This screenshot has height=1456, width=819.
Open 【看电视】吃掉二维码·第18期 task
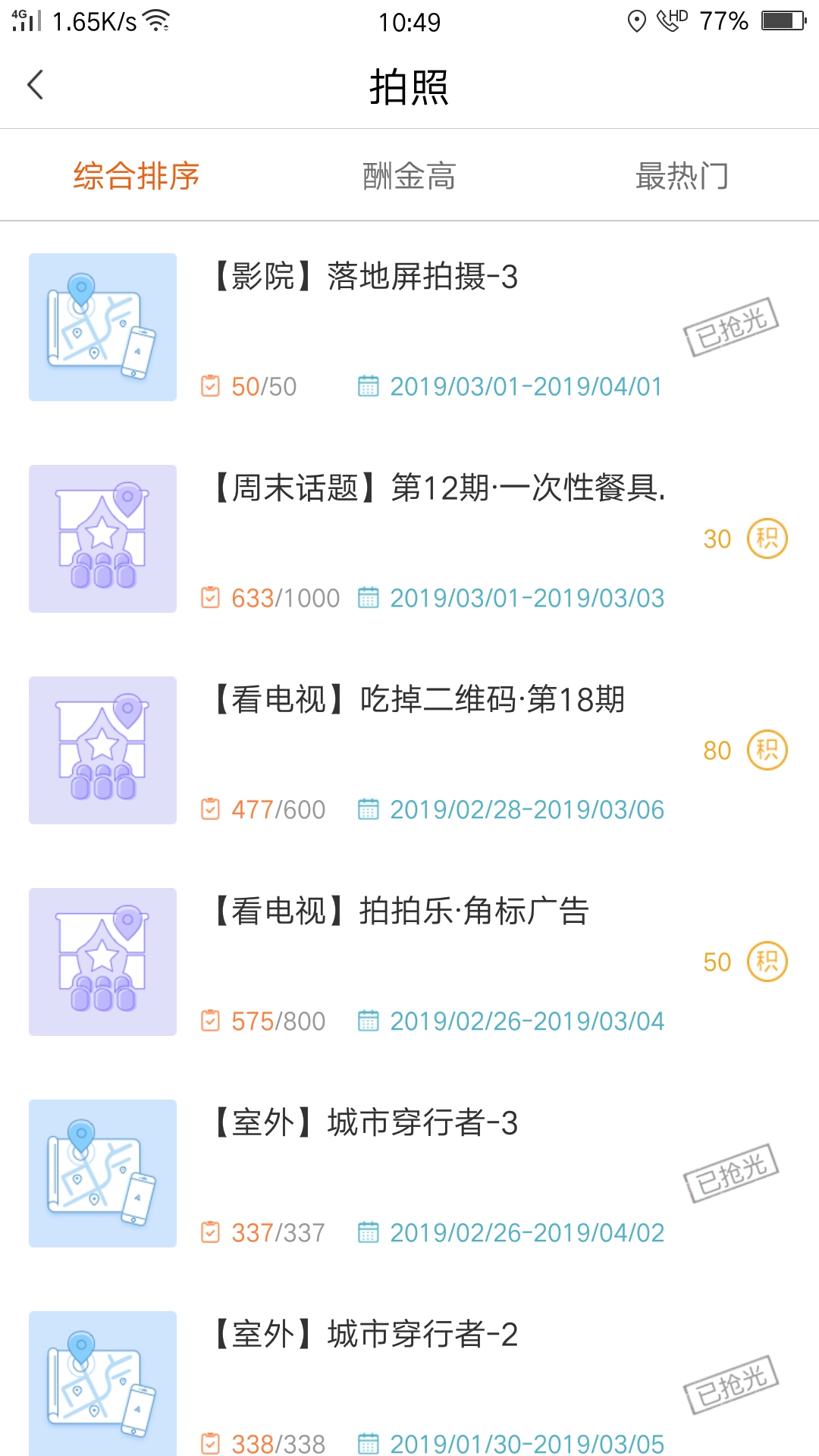point(419,700)
